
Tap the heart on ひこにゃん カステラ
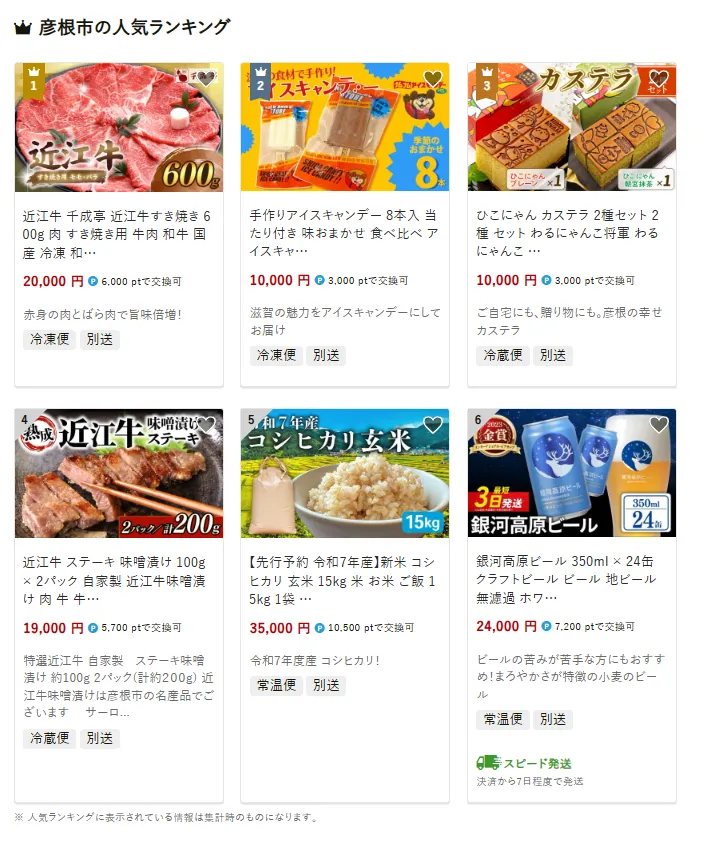(x=658, y=79)
